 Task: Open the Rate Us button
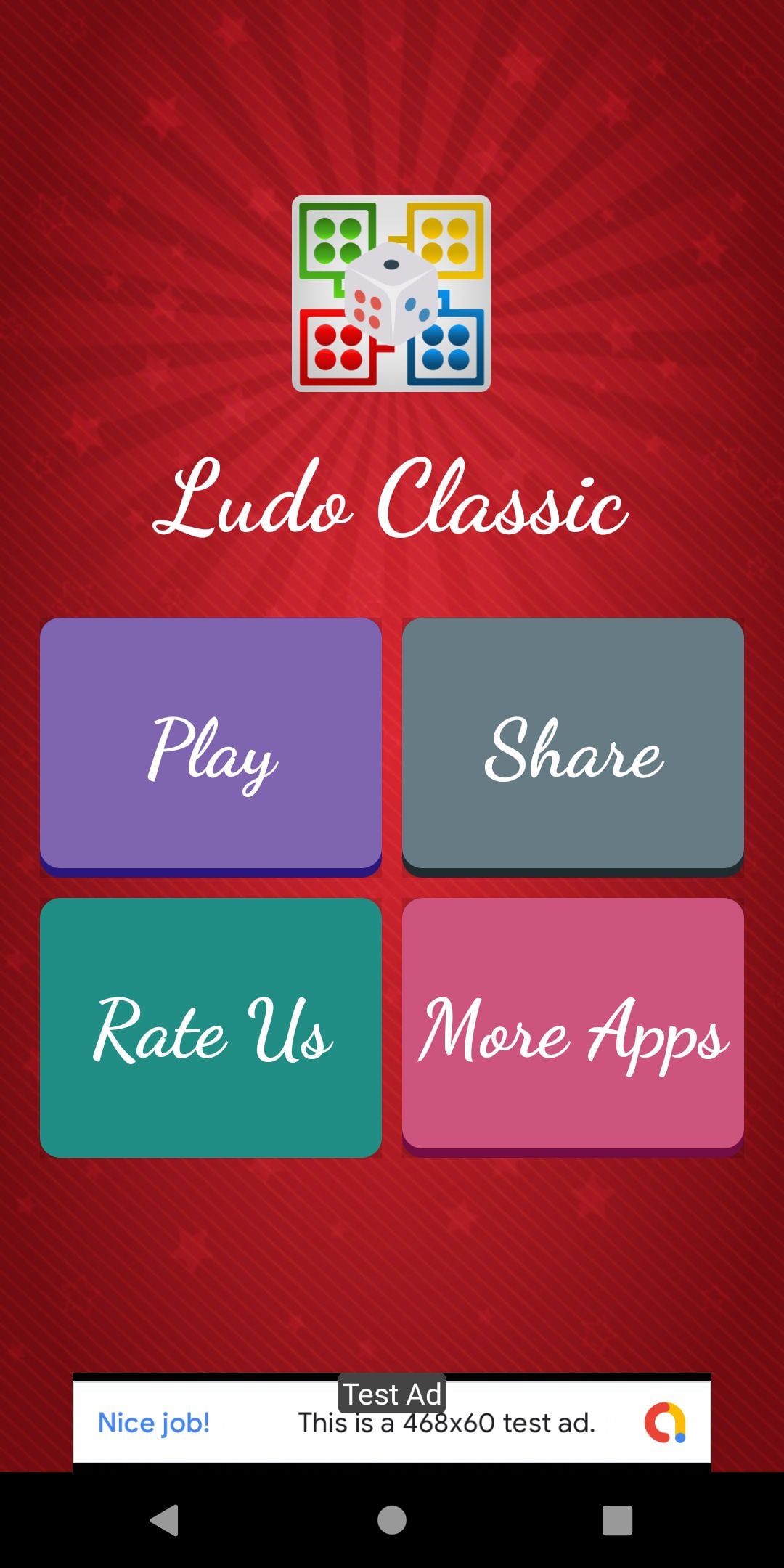coord(211,1026)
